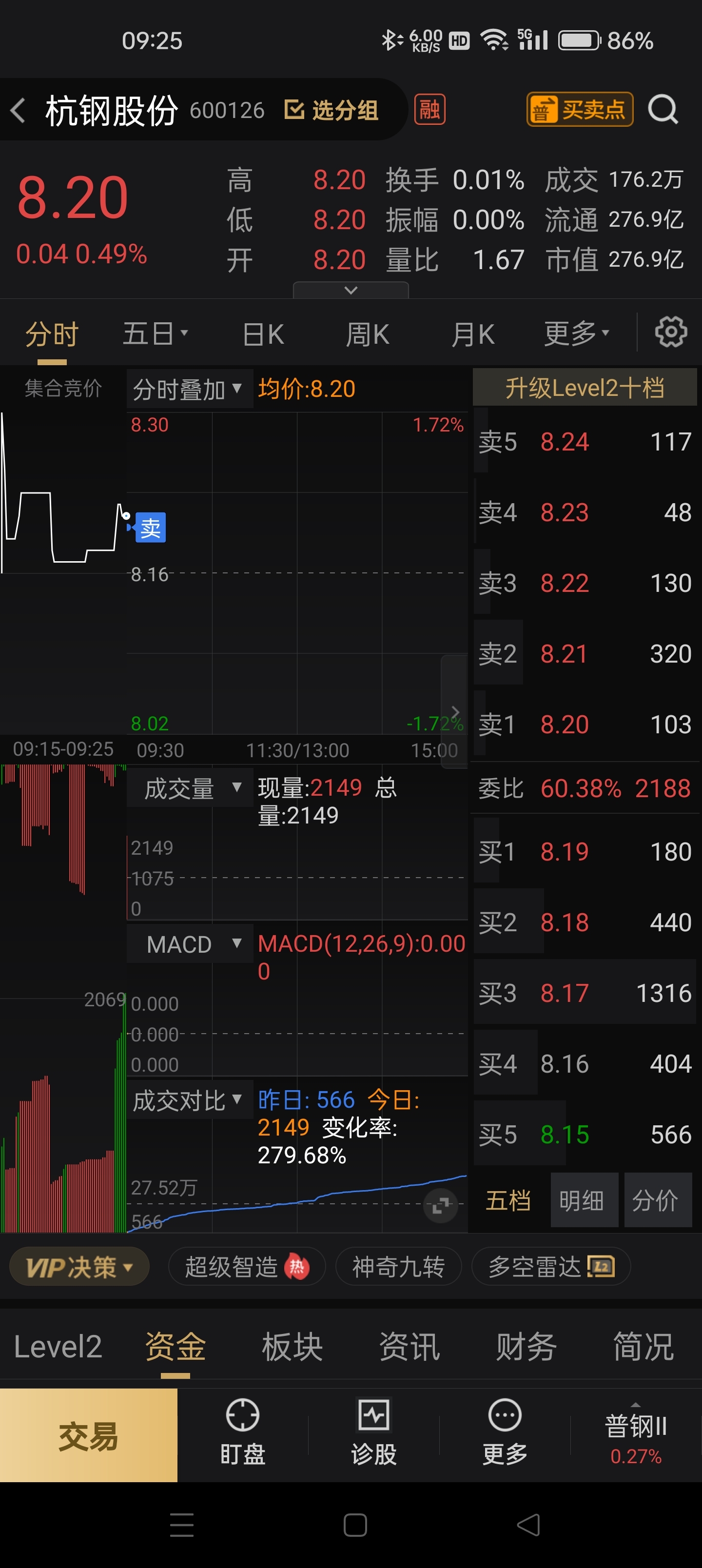Image resolution: width=702 pixels, height=1568 pixels.
Task: Go back using the top-left arrow
Action: coord(18,111)
